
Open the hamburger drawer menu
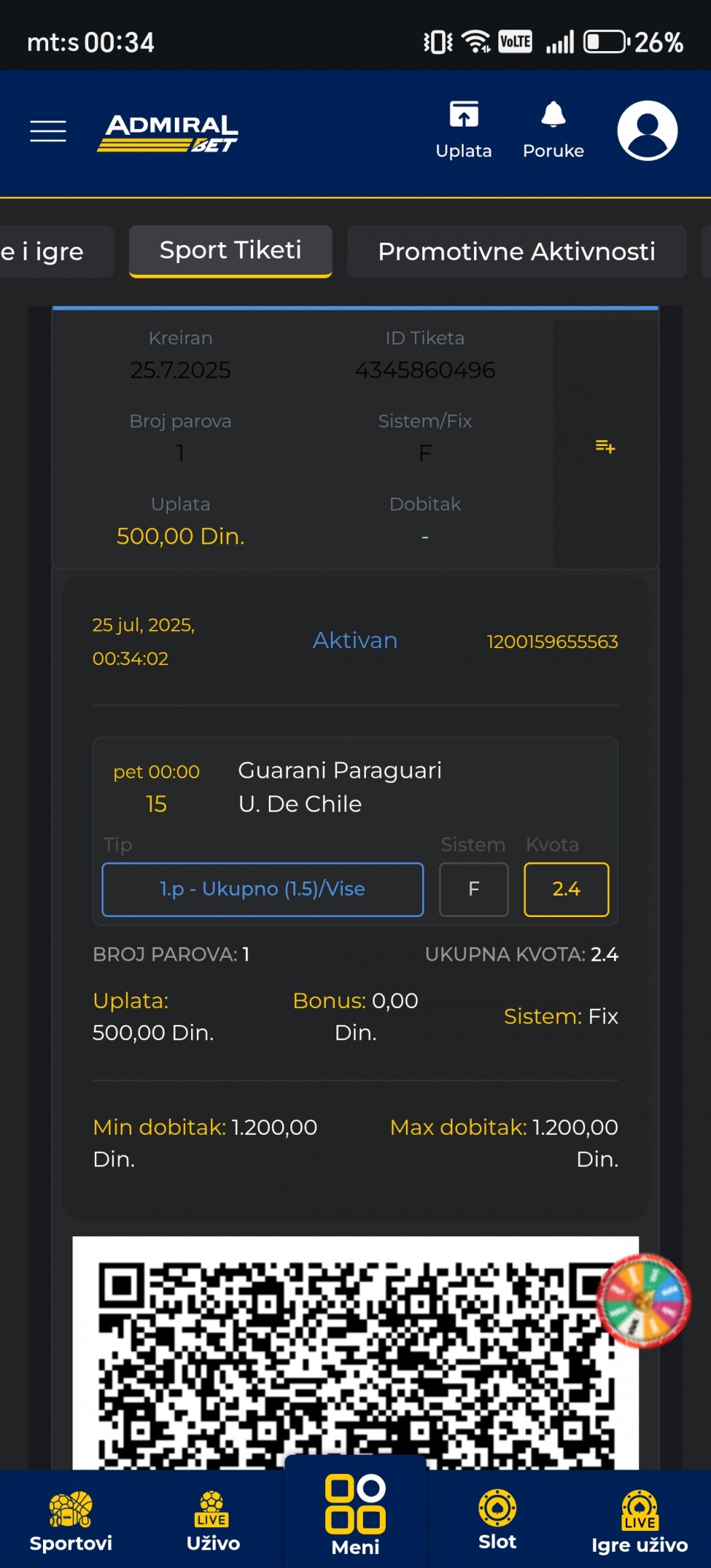tap(48, 131)
